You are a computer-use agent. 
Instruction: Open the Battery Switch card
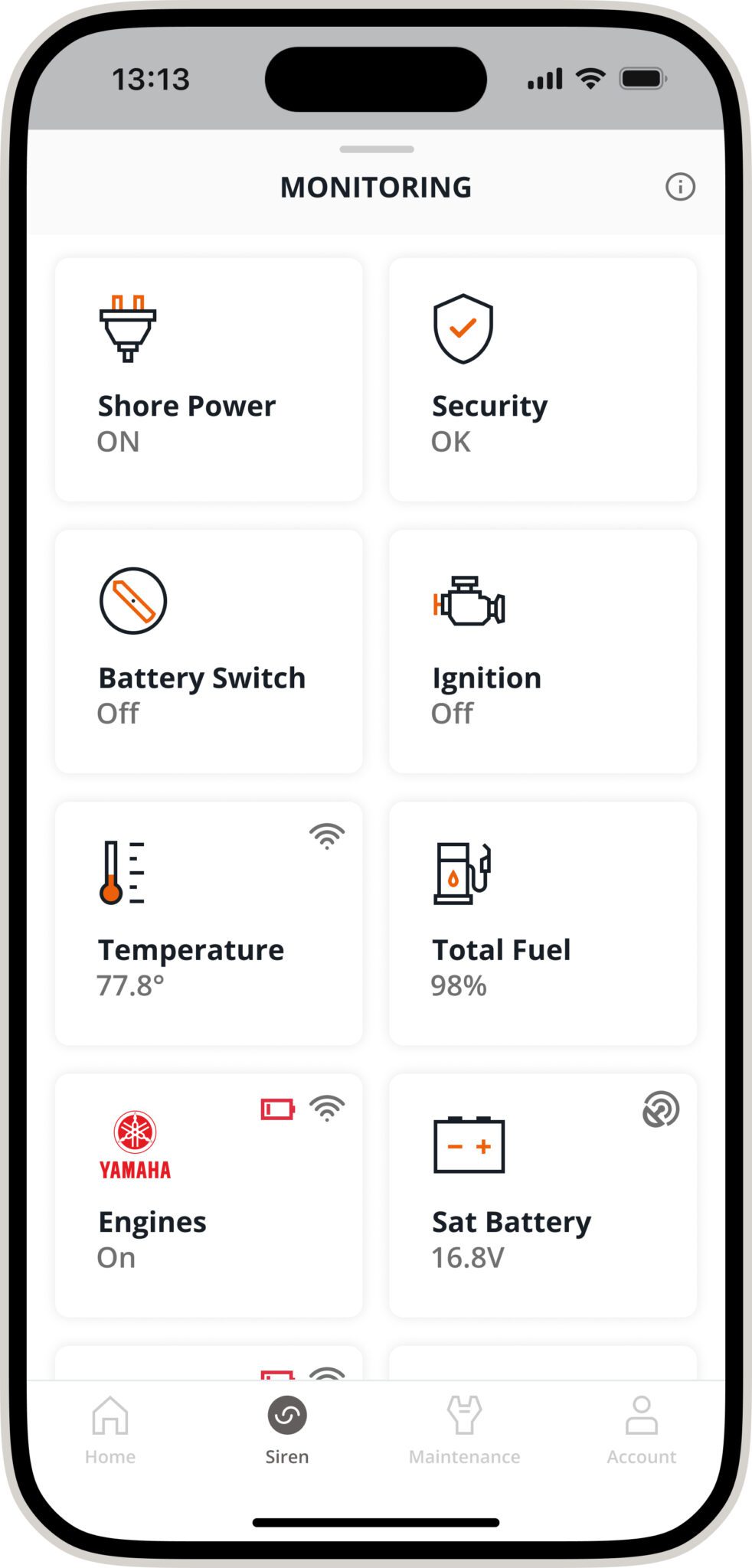pos(208,652)
